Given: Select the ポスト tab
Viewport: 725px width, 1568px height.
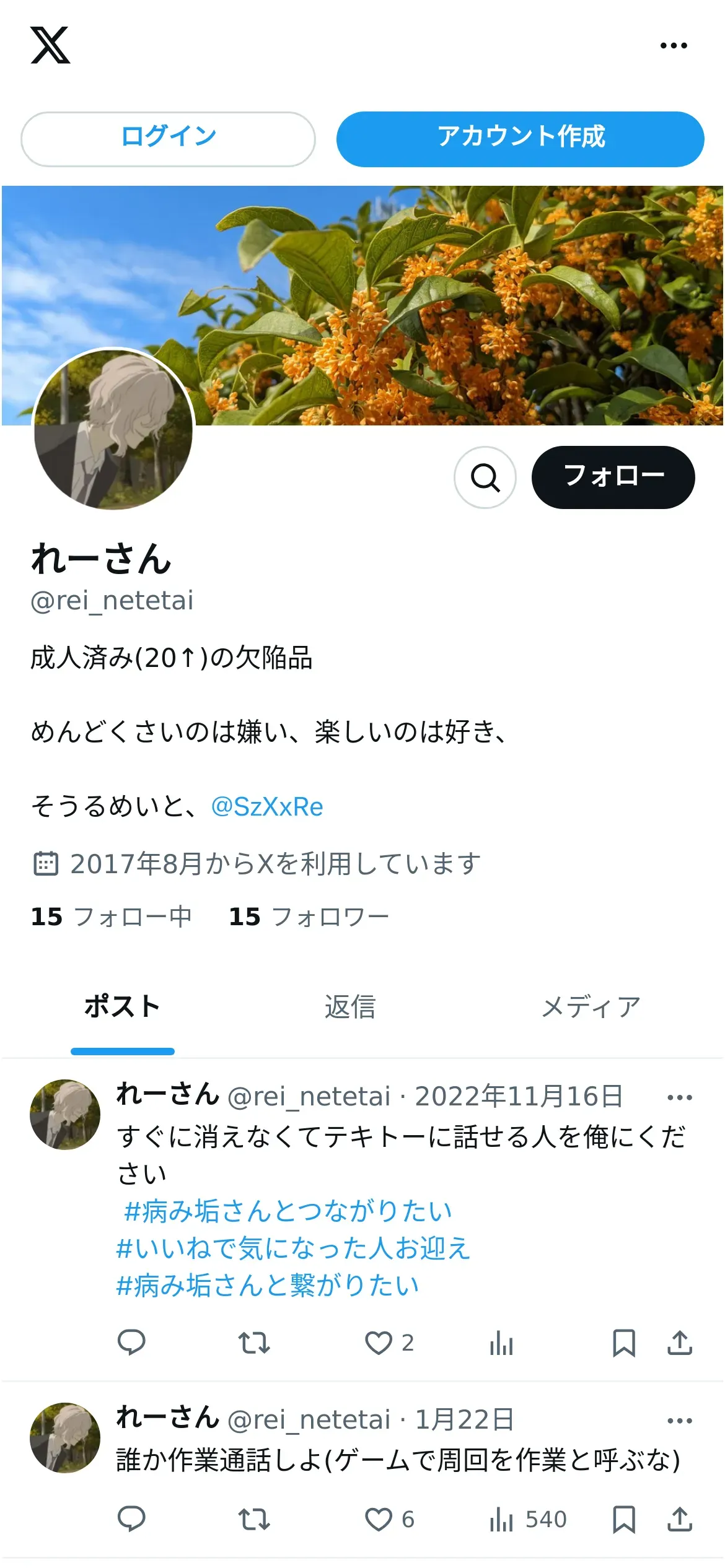Looking at the screenshot, I should click(122, 1007).
